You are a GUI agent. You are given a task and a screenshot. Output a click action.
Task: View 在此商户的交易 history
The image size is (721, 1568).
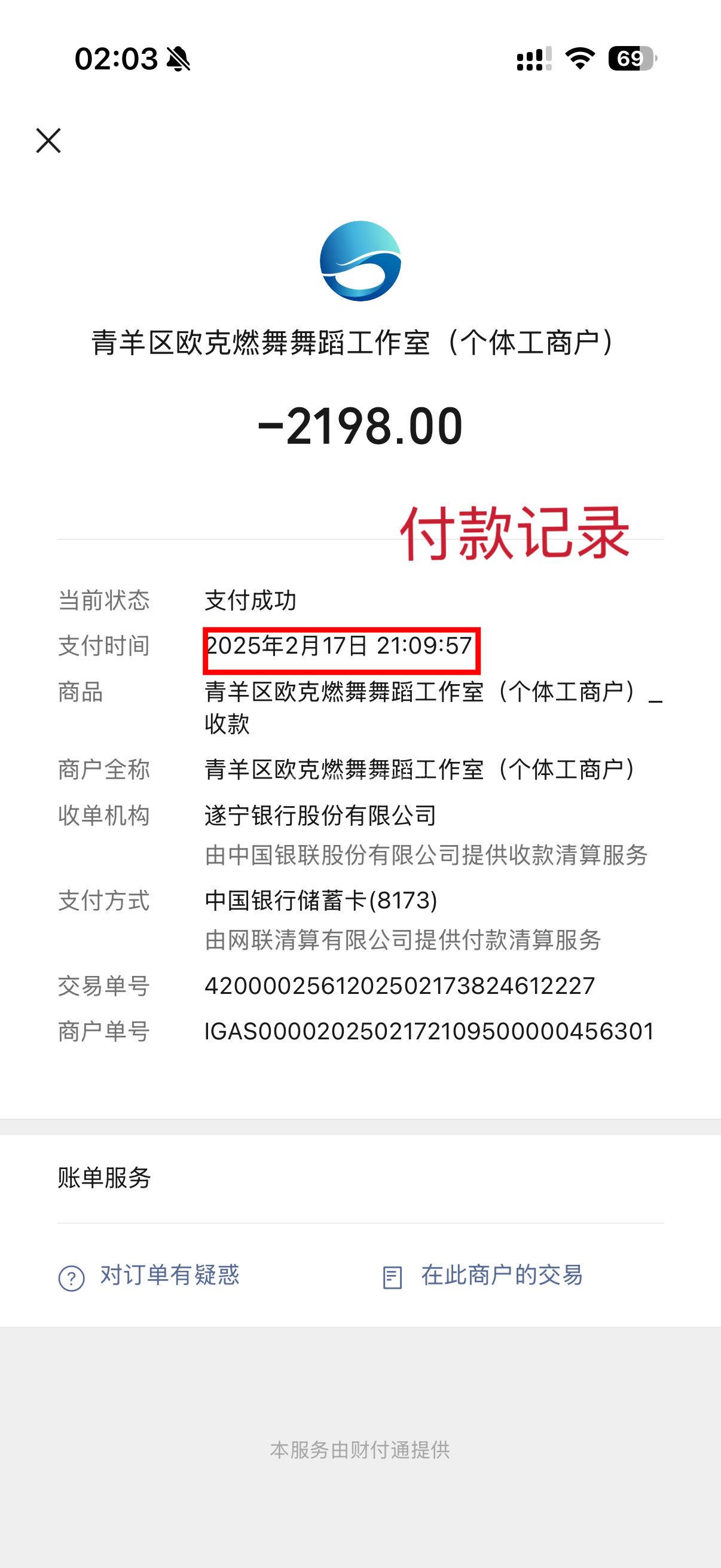pyautogui.click(x=482, y=1275)
